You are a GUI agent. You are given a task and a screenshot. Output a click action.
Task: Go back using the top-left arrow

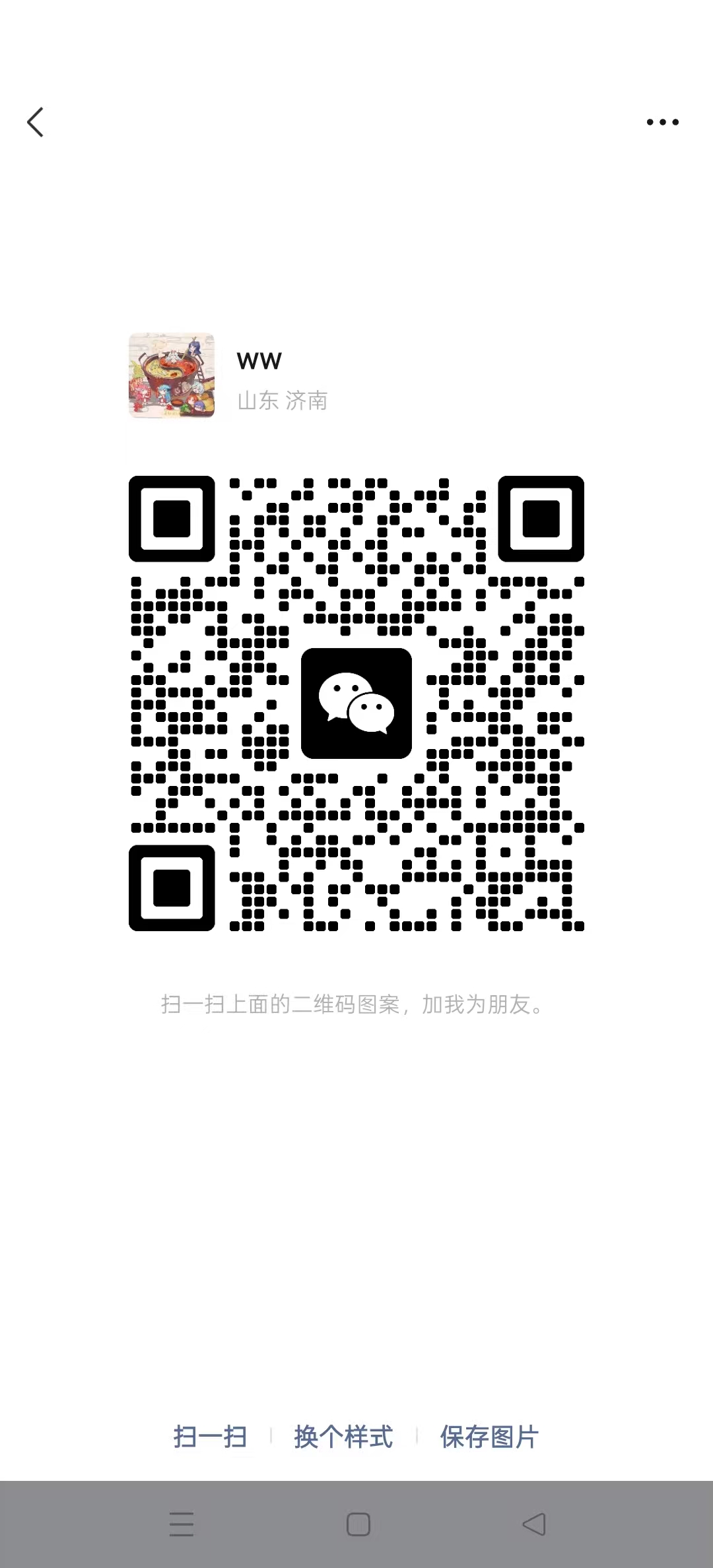(x=36, y=122)
